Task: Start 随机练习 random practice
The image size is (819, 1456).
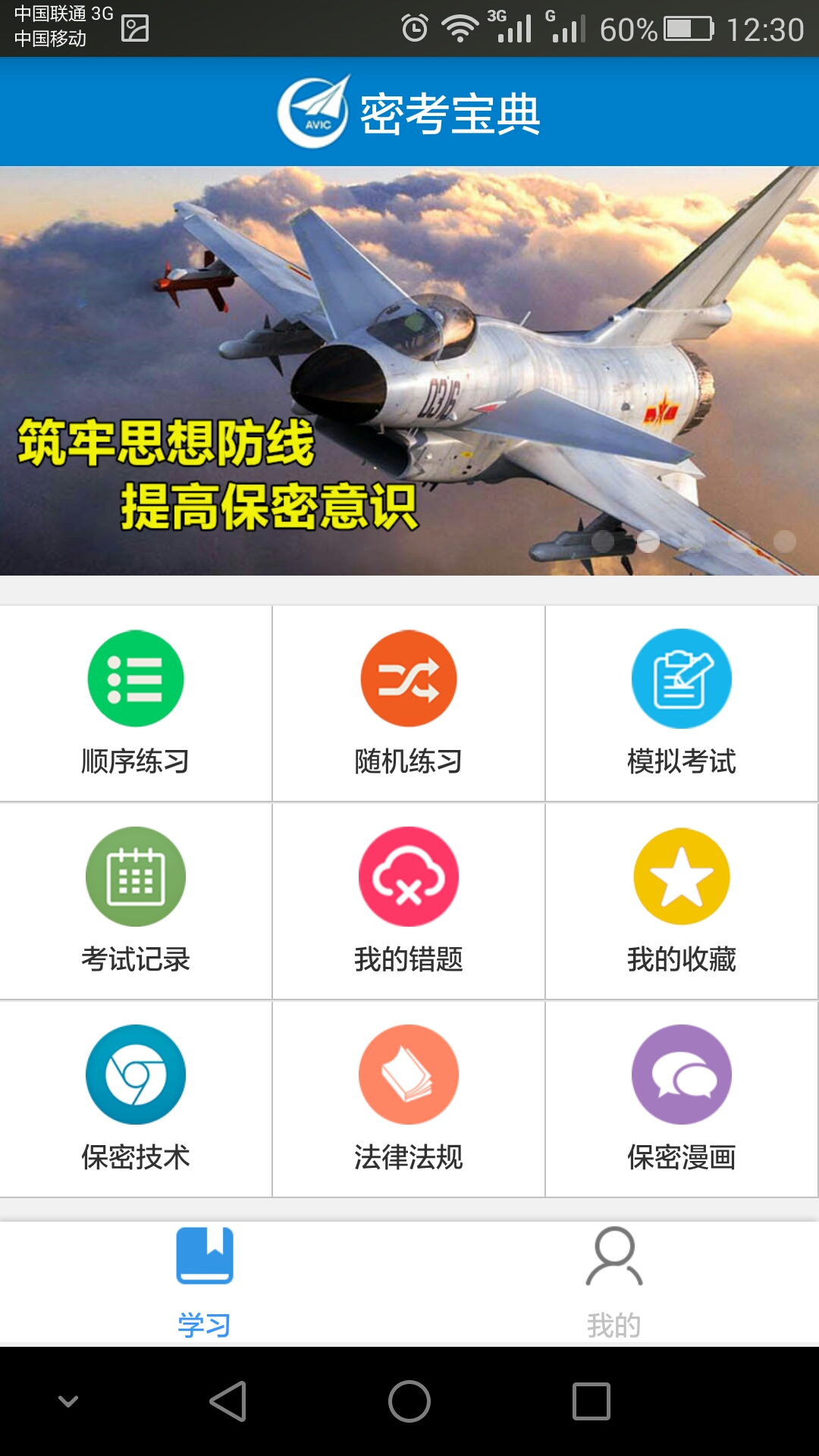Action: coord(409,702)
